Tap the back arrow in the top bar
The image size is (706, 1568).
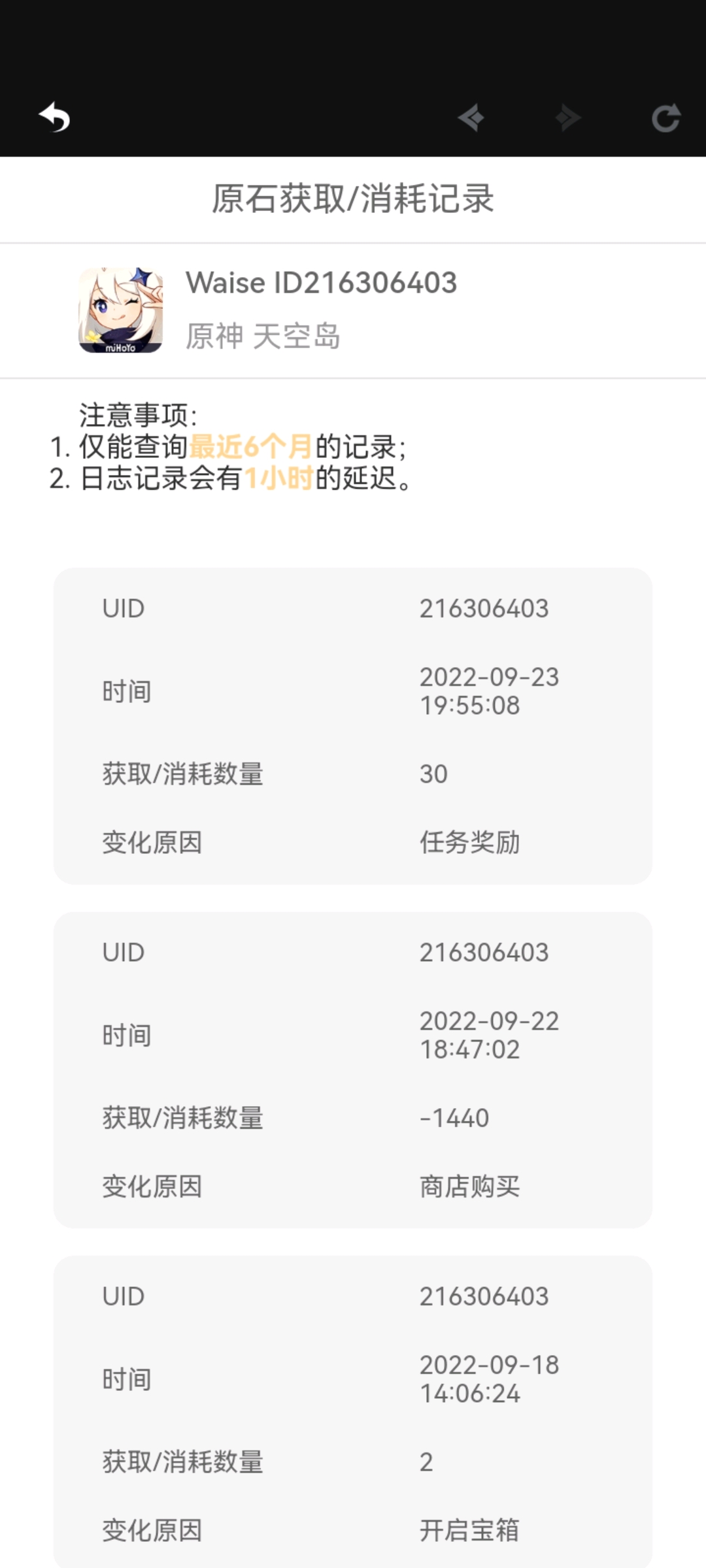point(55,118)
